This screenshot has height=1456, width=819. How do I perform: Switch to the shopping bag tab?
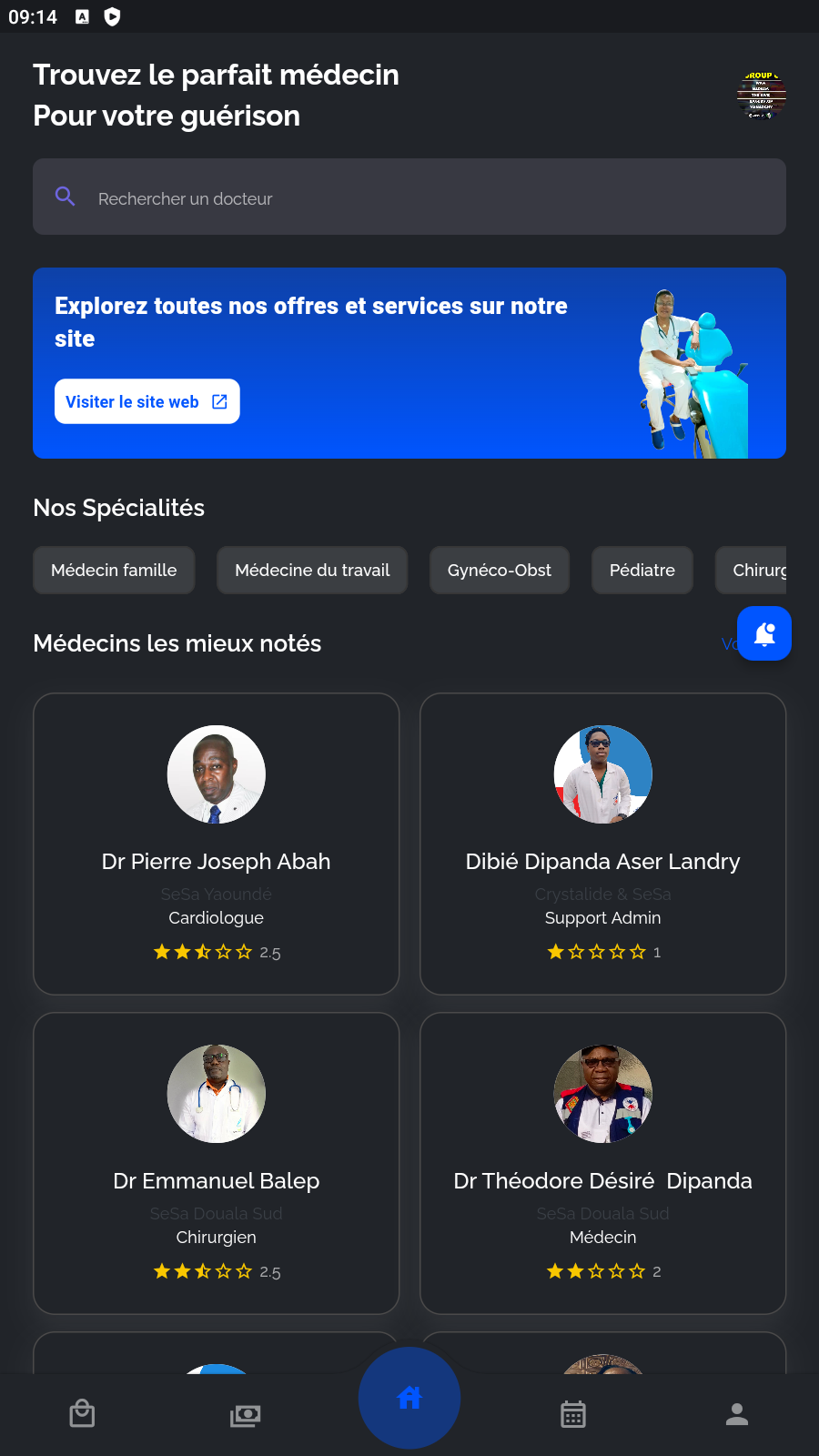pyautogui.click(x=82, y=1414)
